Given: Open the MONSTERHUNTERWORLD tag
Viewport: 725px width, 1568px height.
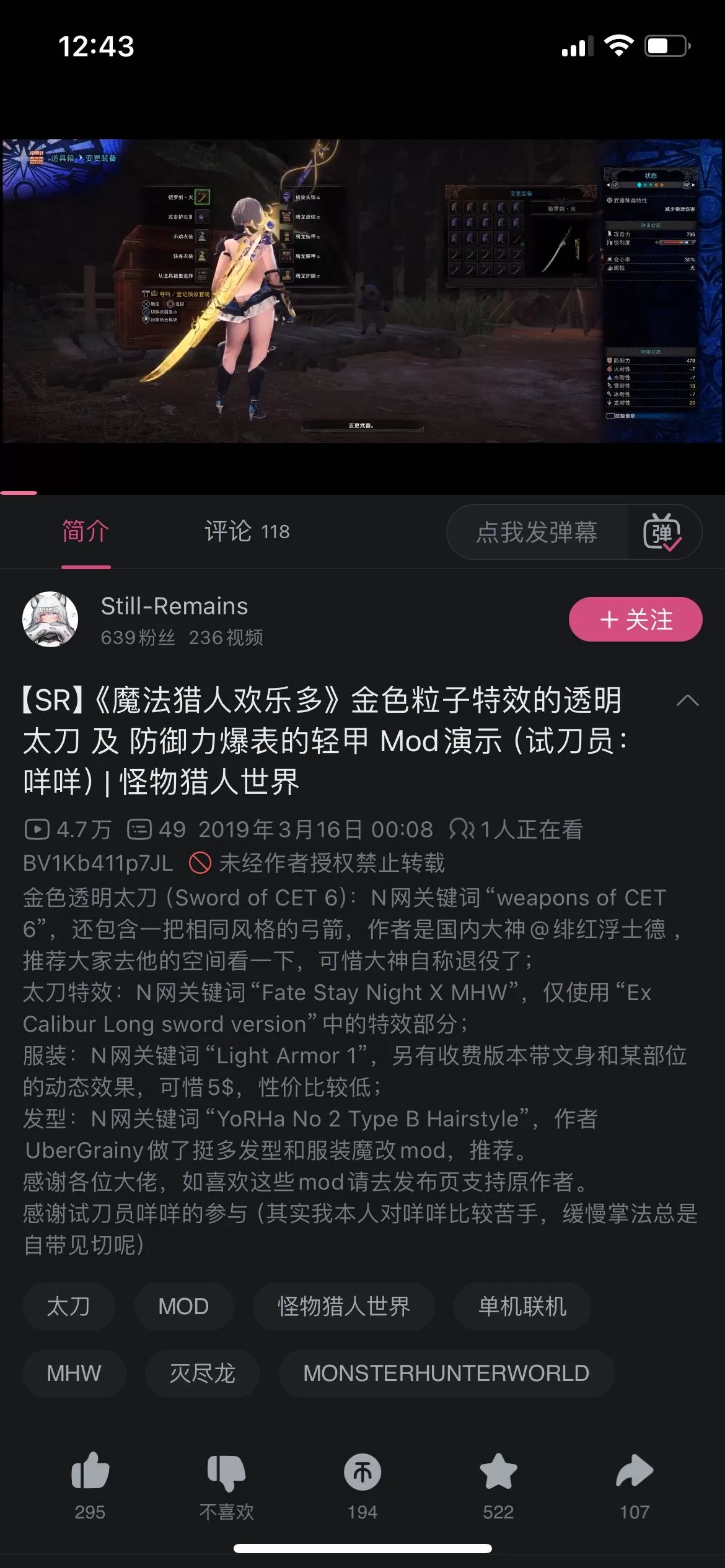Looking at the screenshot, I should click(446, 1373).
